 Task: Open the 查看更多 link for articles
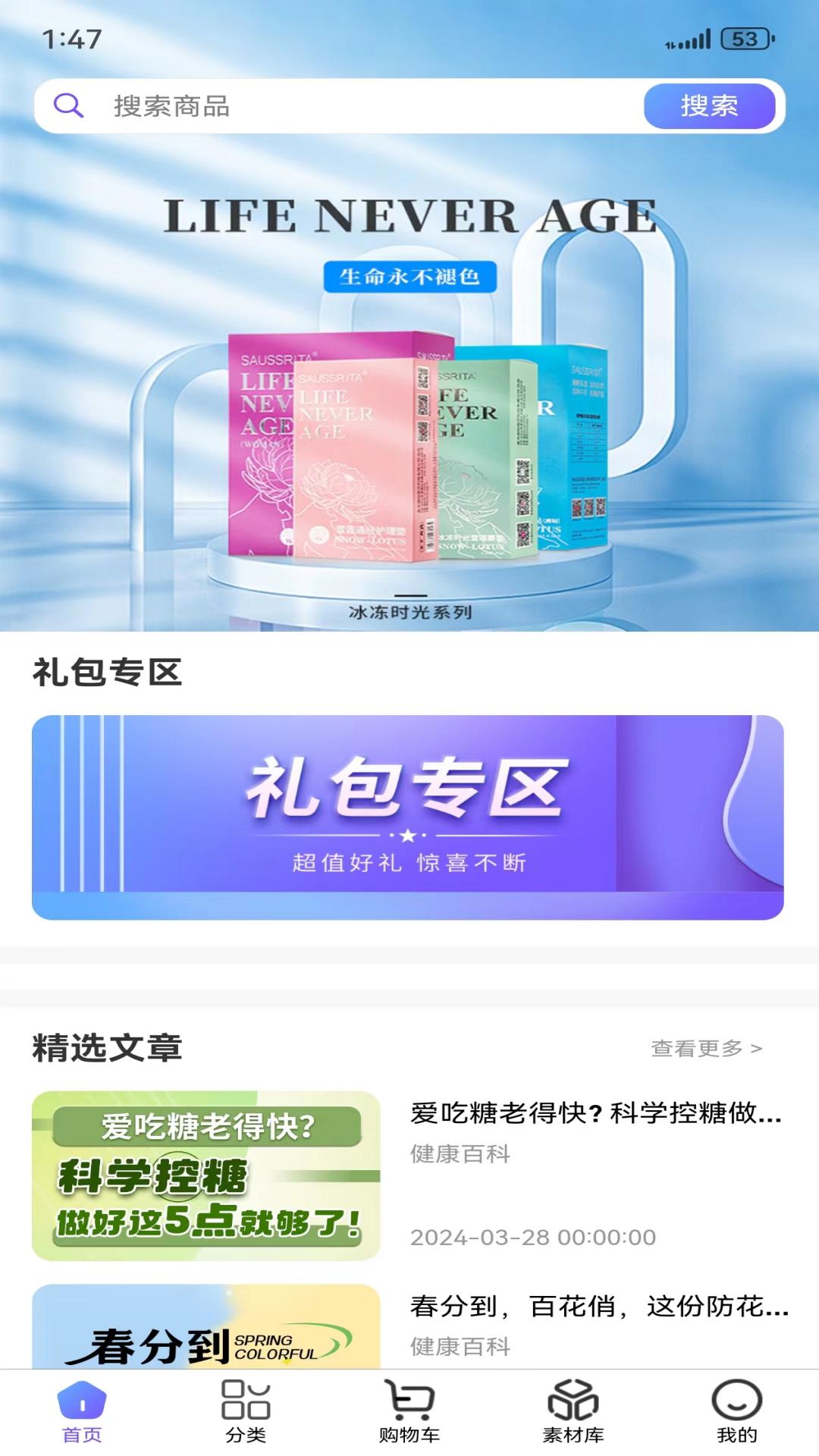point(705,1047)
